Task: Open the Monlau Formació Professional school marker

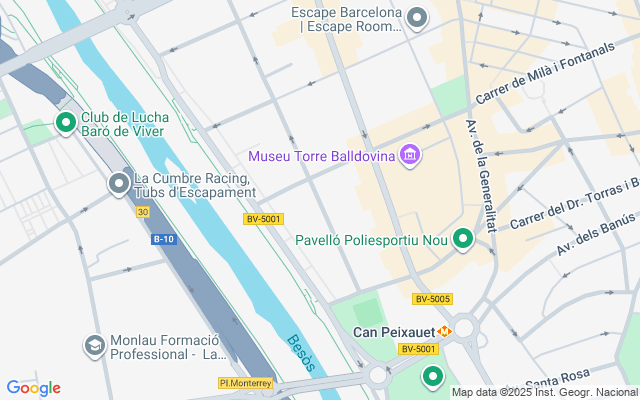Action: pos(95,346)
